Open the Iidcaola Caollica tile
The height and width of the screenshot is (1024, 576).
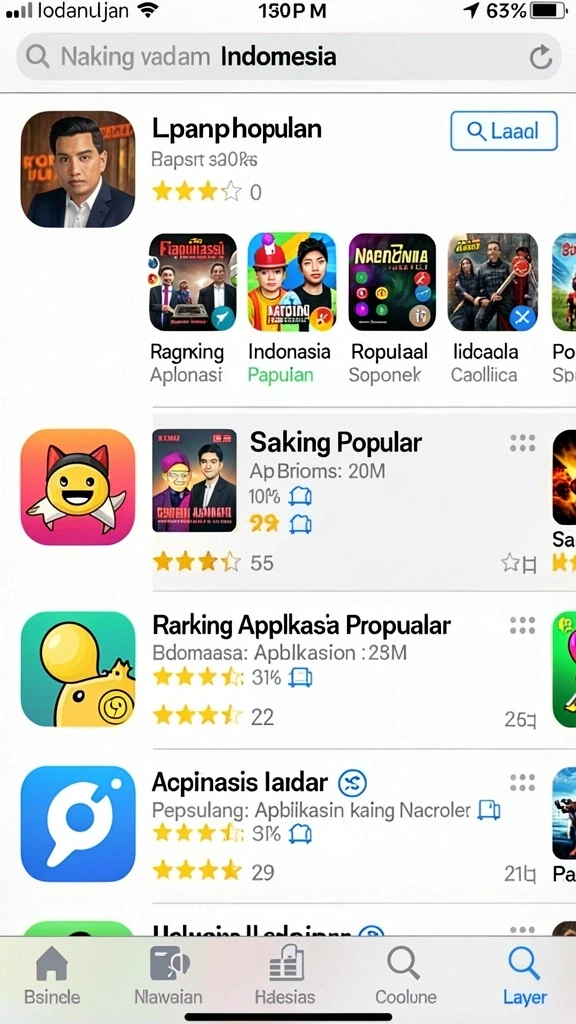coord(492,309)
